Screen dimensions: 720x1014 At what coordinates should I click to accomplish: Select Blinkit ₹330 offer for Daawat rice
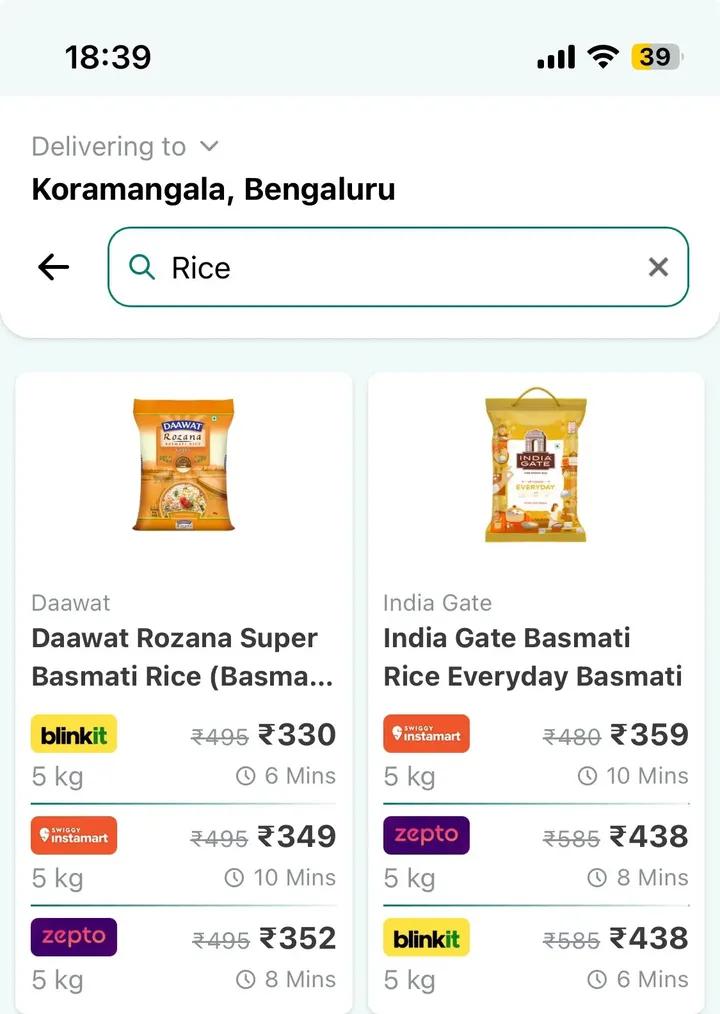pyautogui.click(x=184, y=753)
